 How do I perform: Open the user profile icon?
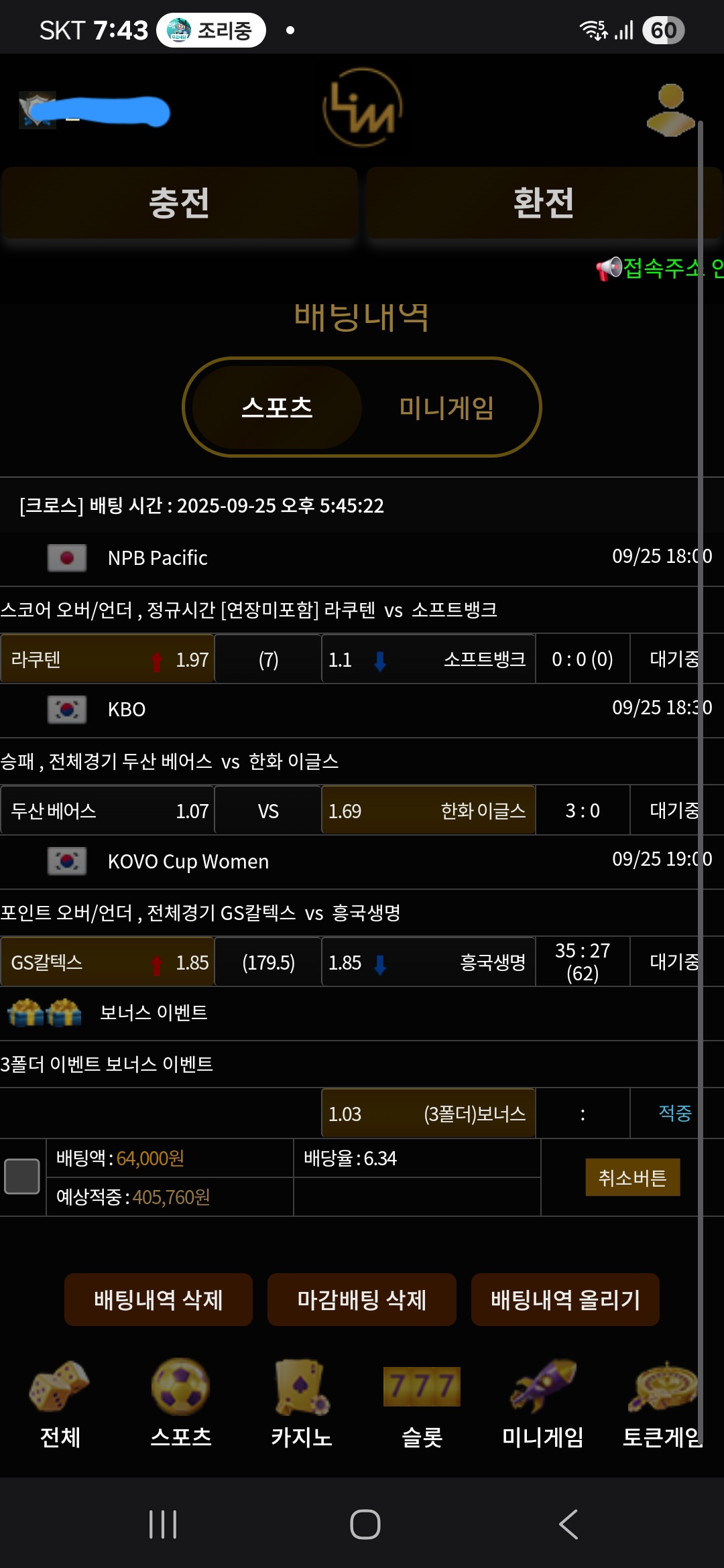click(670, 111)
